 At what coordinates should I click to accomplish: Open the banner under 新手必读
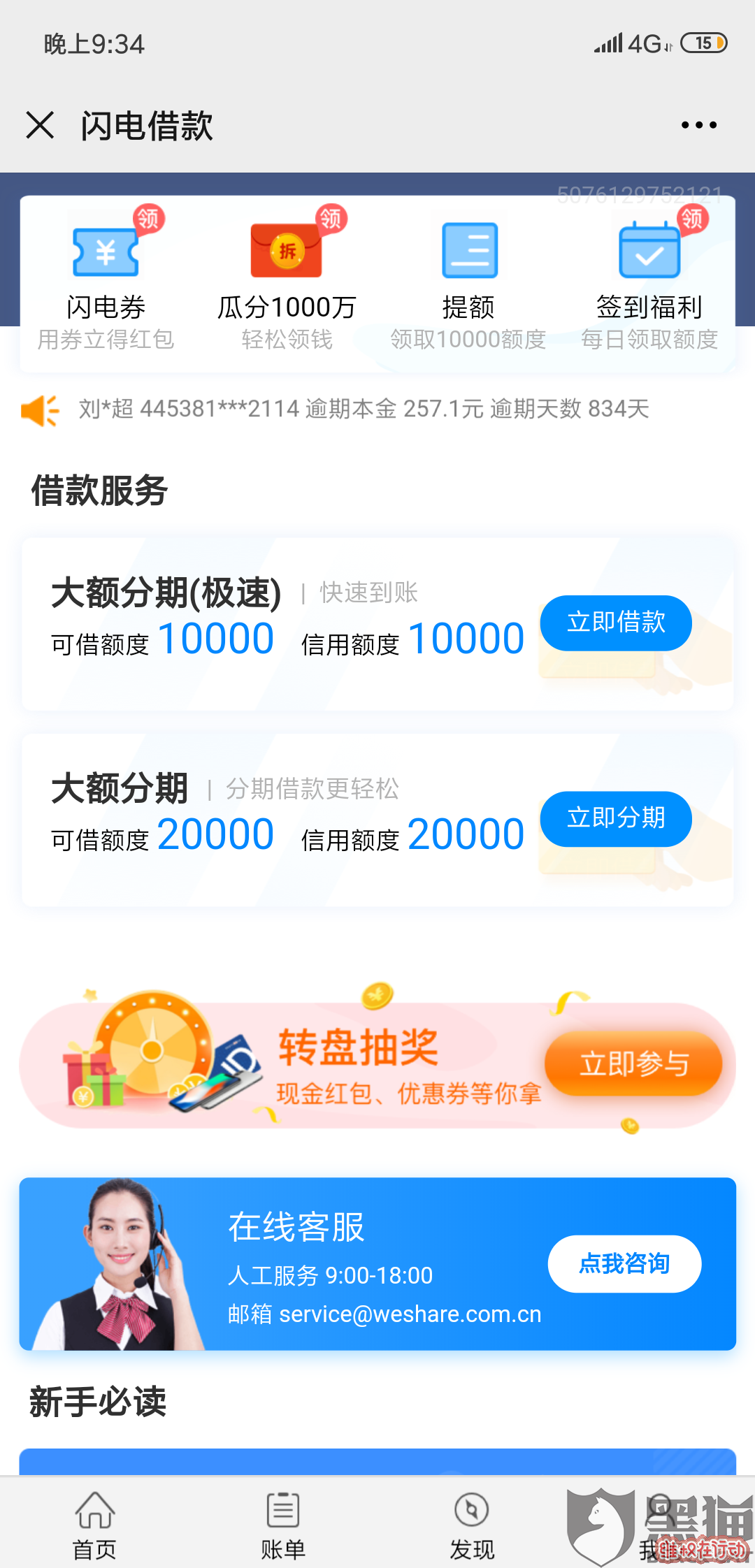[377, 1461]
